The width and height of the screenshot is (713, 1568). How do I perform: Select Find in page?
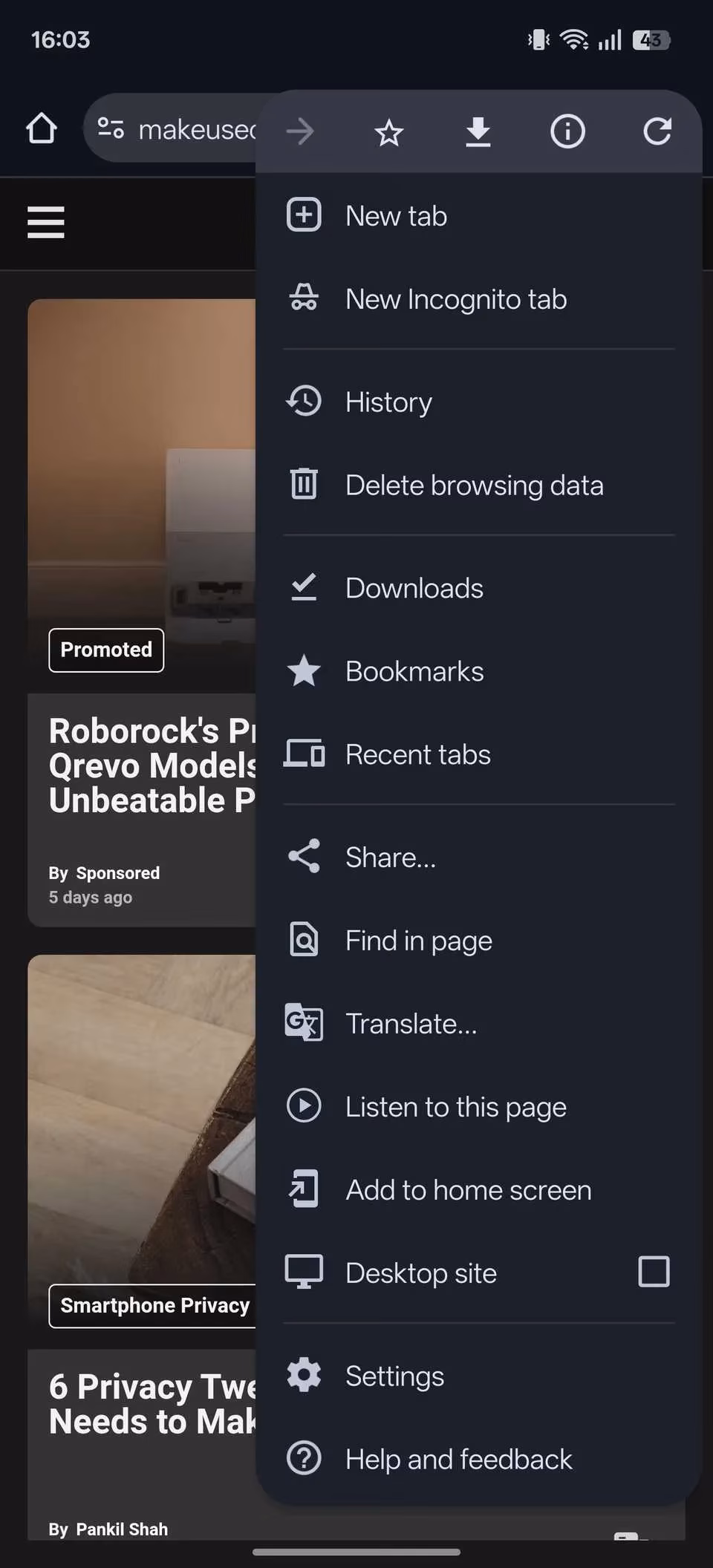click(x=479, y=940)
